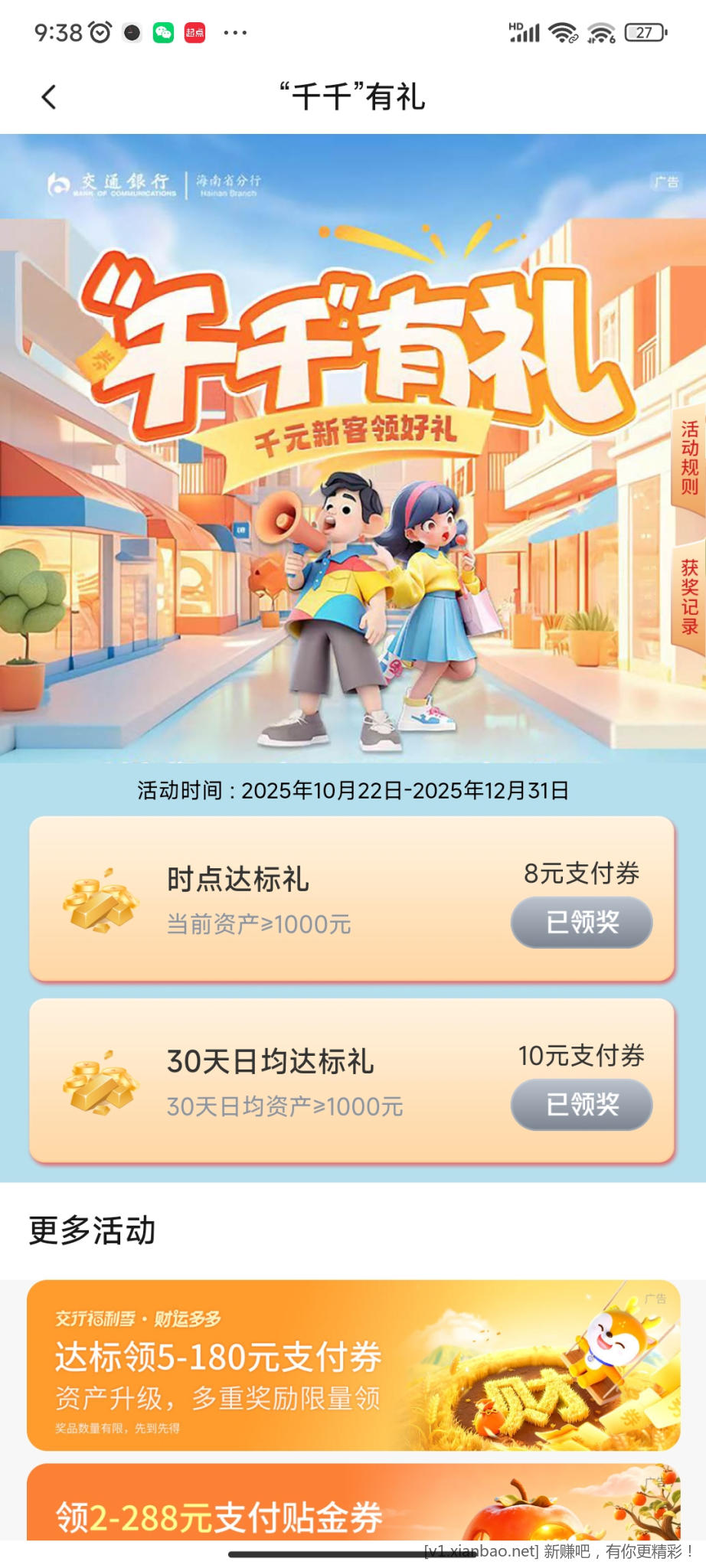Tap the WiFi icon in status bar
The image size is (706, 1568).
566,32
